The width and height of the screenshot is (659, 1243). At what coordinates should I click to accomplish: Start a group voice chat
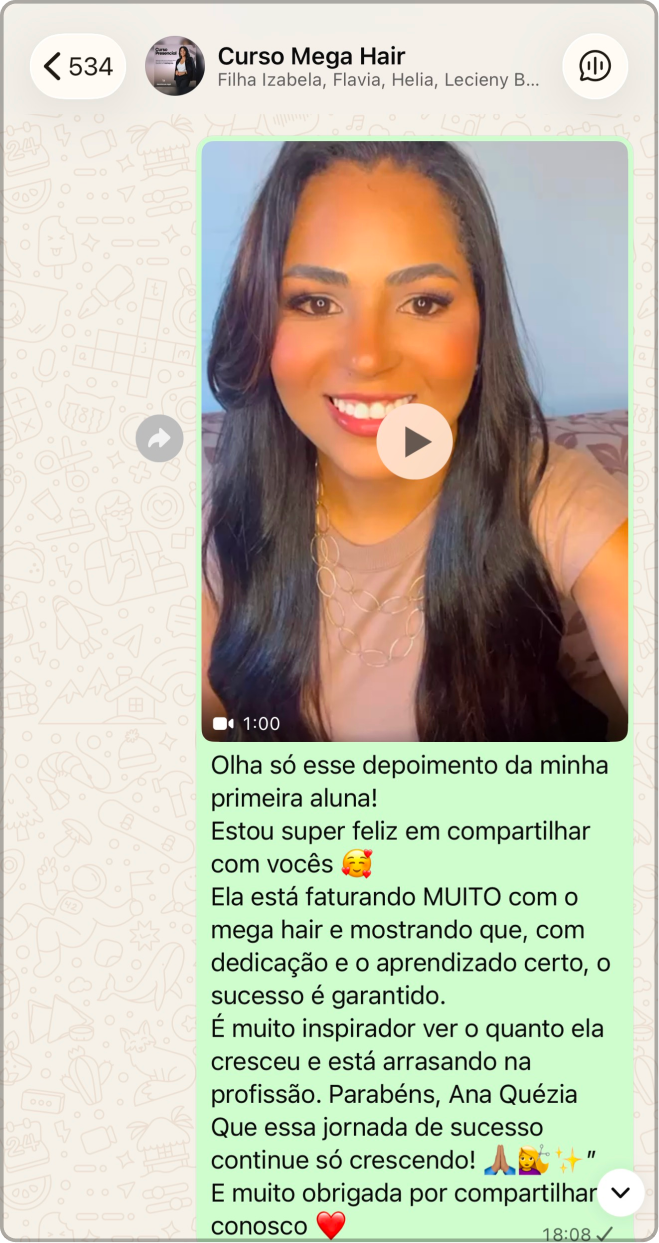tap(595, 67)
